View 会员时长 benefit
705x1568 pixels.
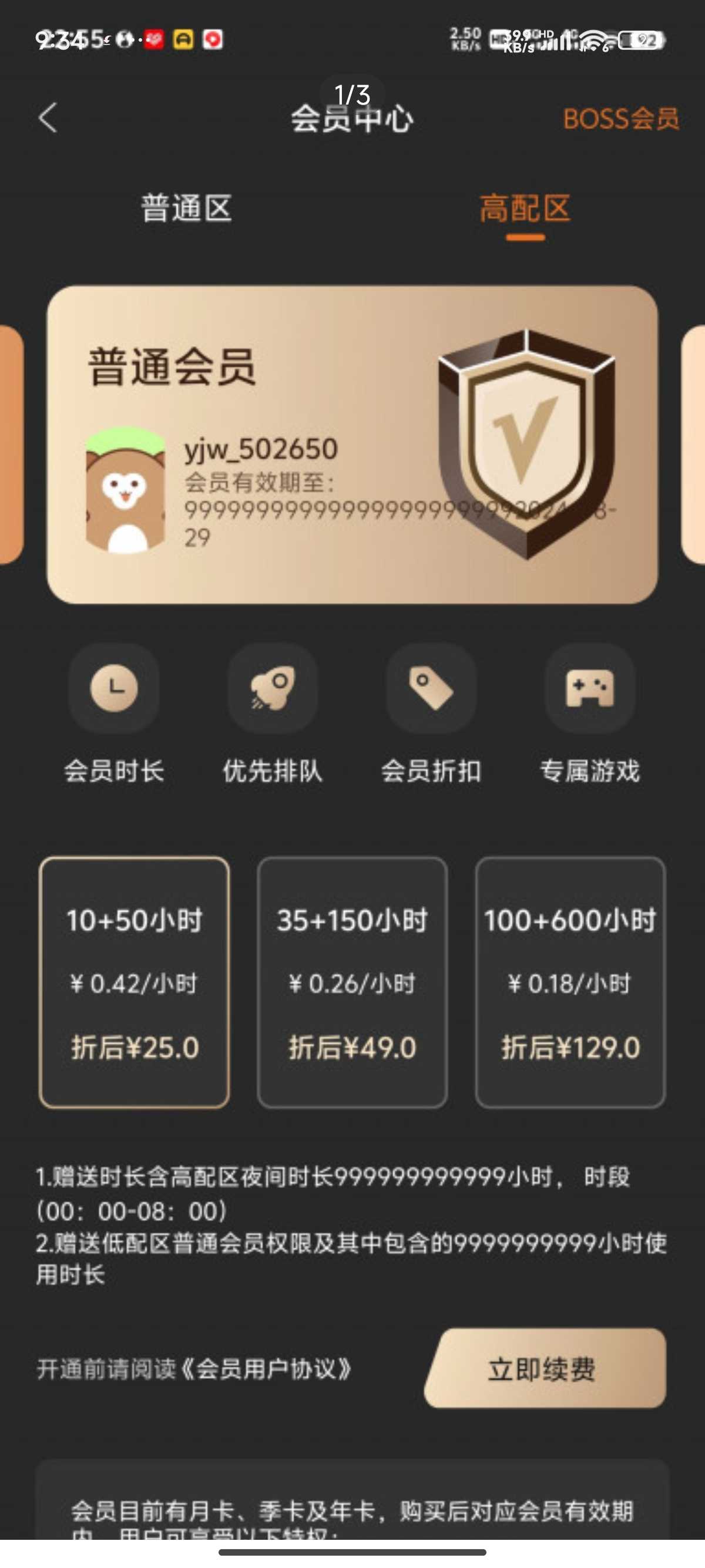pos(114,712)
